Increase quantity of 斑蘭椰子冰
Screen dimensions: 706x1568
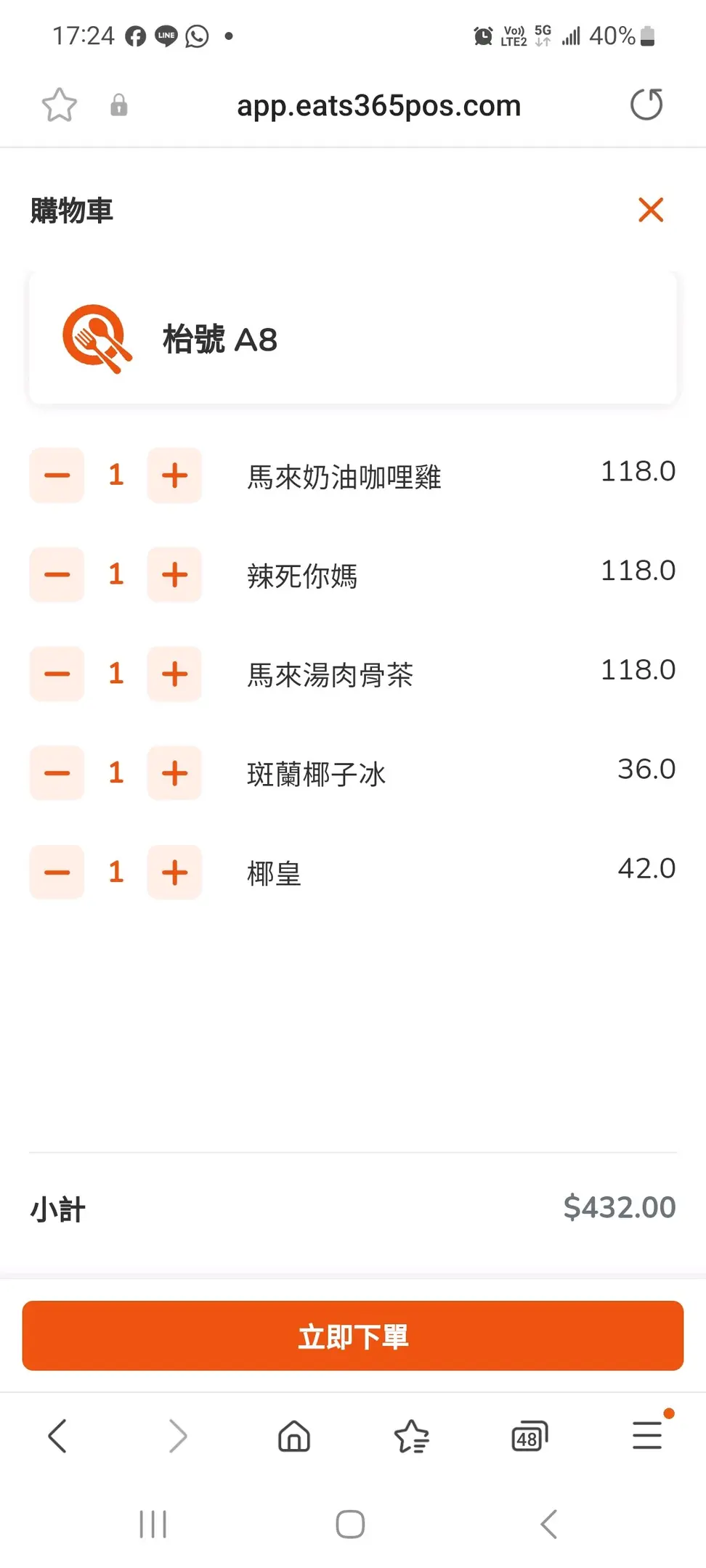click(174, 773)
